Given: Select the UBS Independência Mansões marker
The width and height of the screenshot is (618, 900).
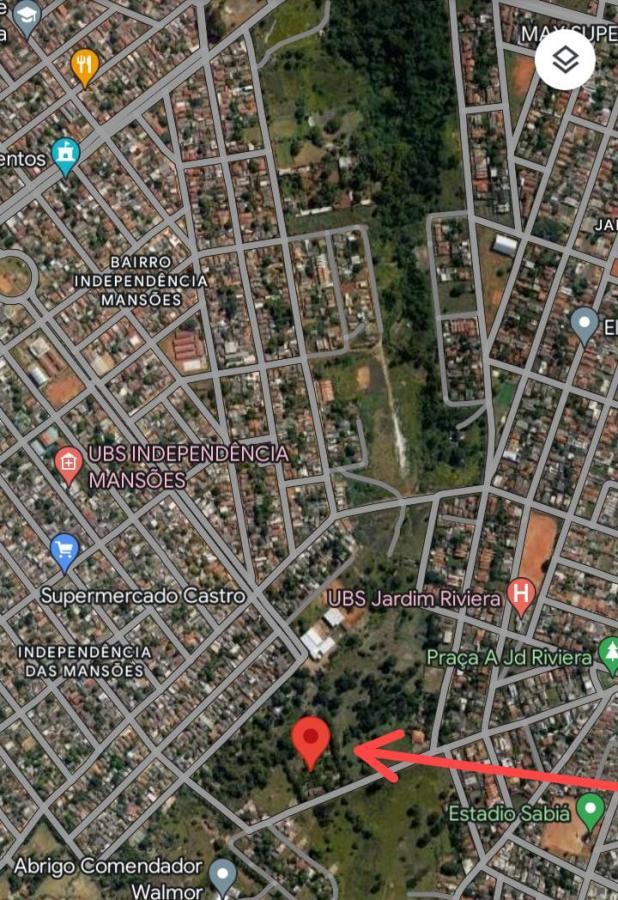Looking at the screenshot, I should pyautogui.click(x=68, y=465).
